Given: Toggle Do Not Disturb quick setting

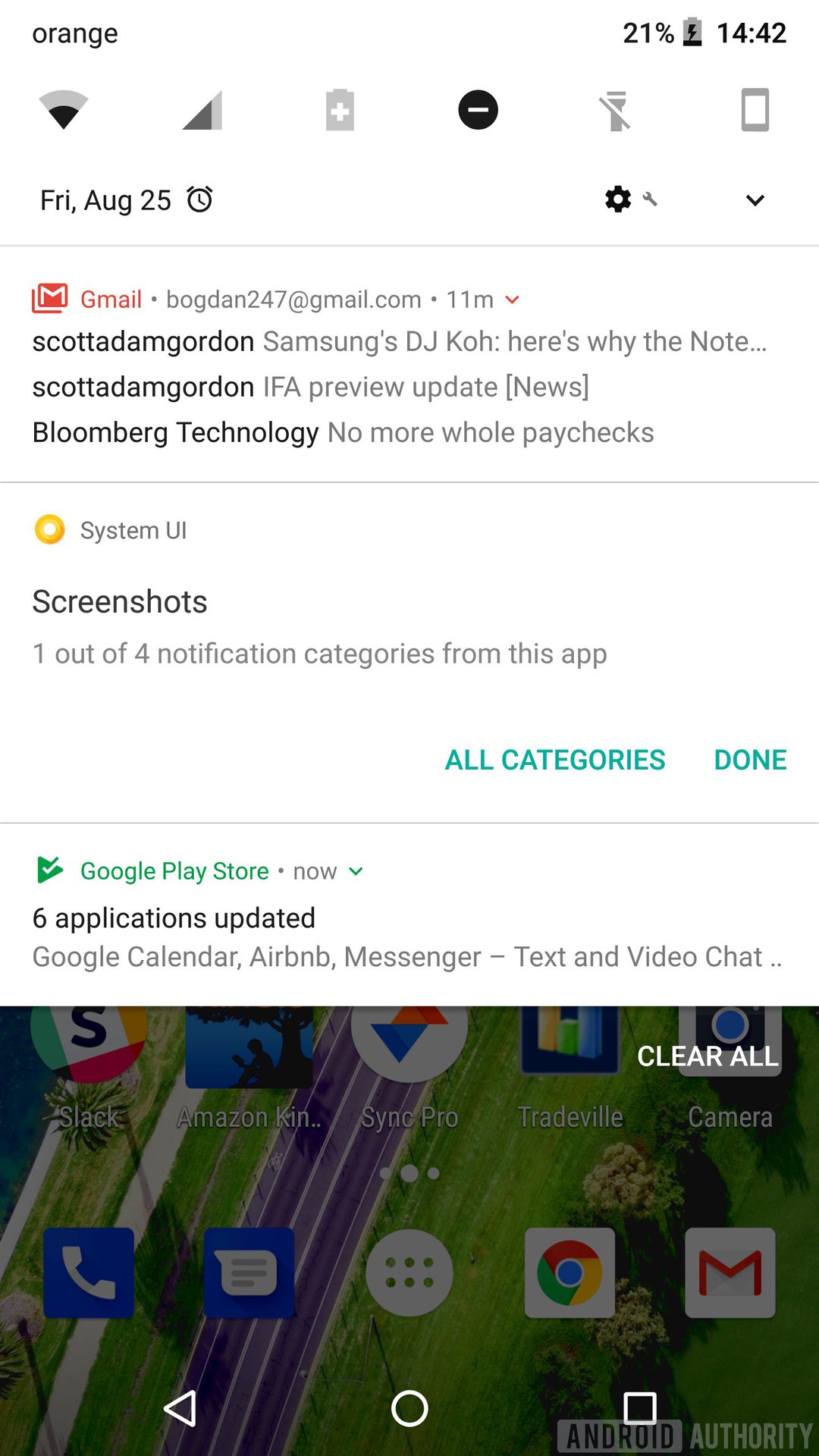Looking at the screenshot, I should [478, 111].
